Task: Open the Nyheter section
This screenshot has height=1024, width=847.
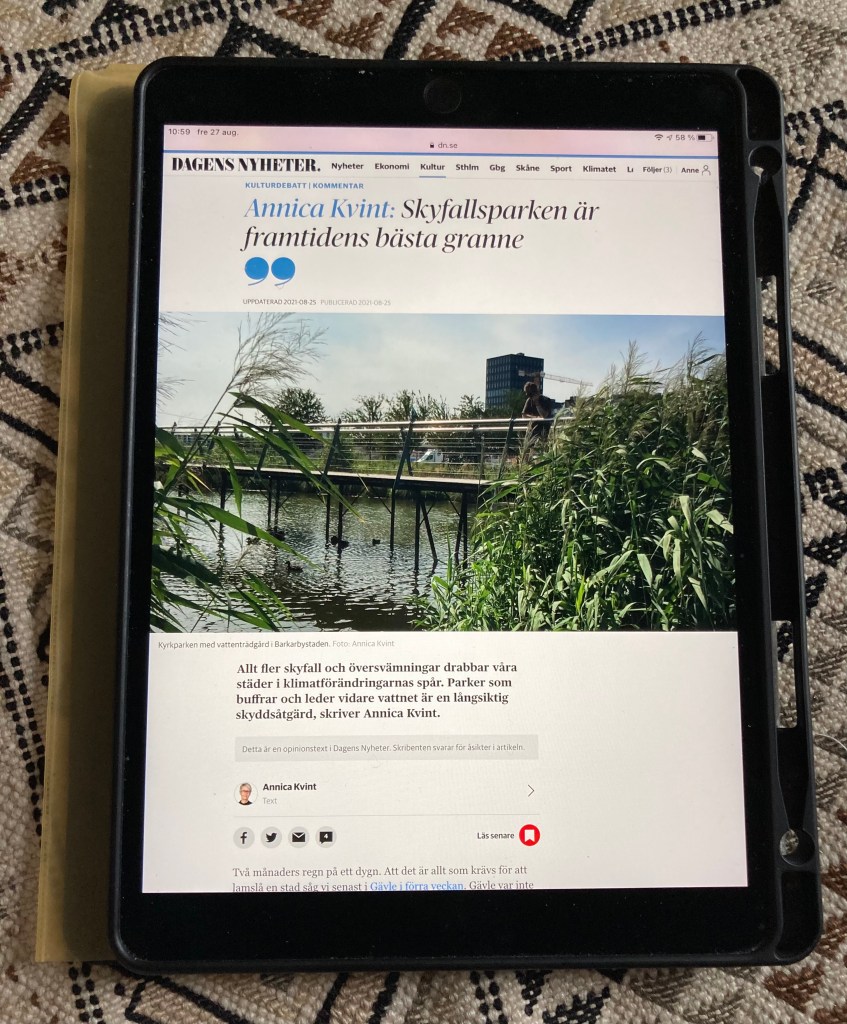Action: point(347,167)
